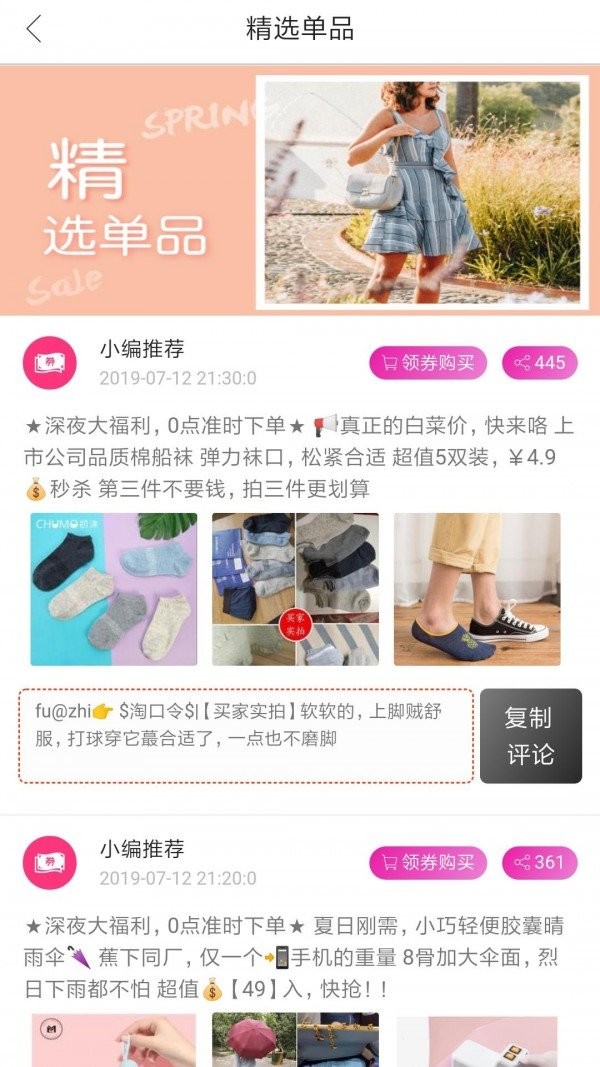Copy the comment with 复制评论 button
This screenshot has width=600, height=1067.
530,736
